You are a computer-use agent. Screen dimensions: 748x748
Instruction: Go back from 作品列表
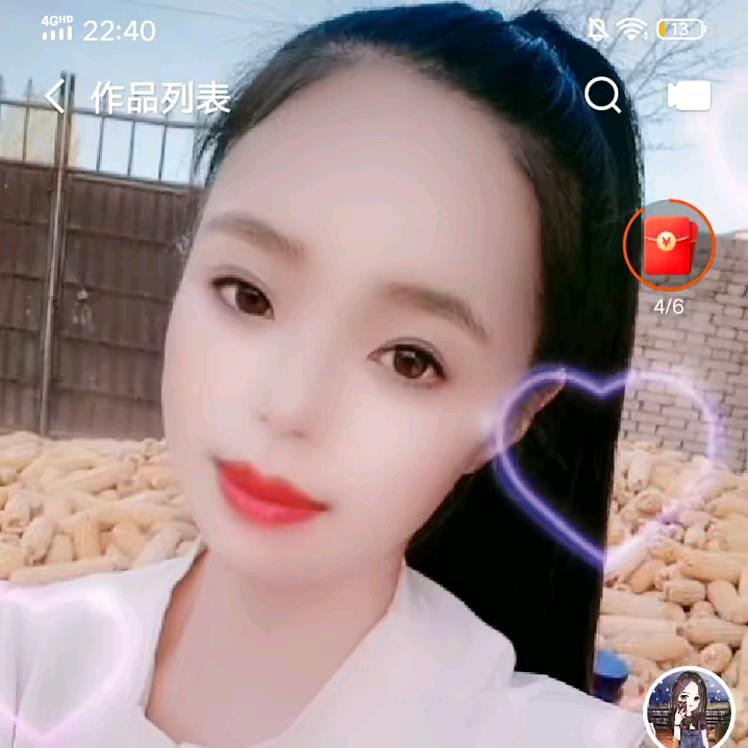pos(55,97)
